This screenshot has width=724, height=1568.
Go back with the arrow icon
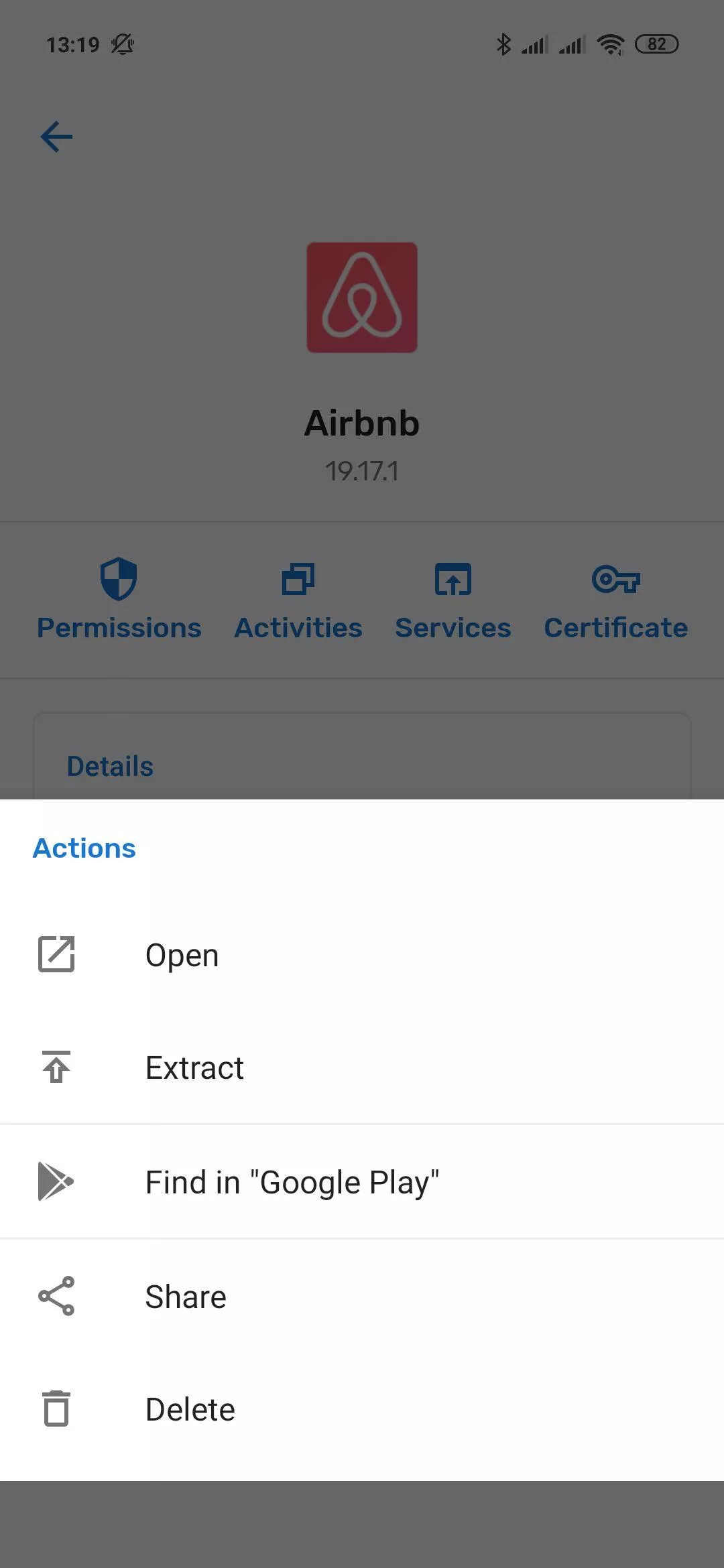click(56, 137)
